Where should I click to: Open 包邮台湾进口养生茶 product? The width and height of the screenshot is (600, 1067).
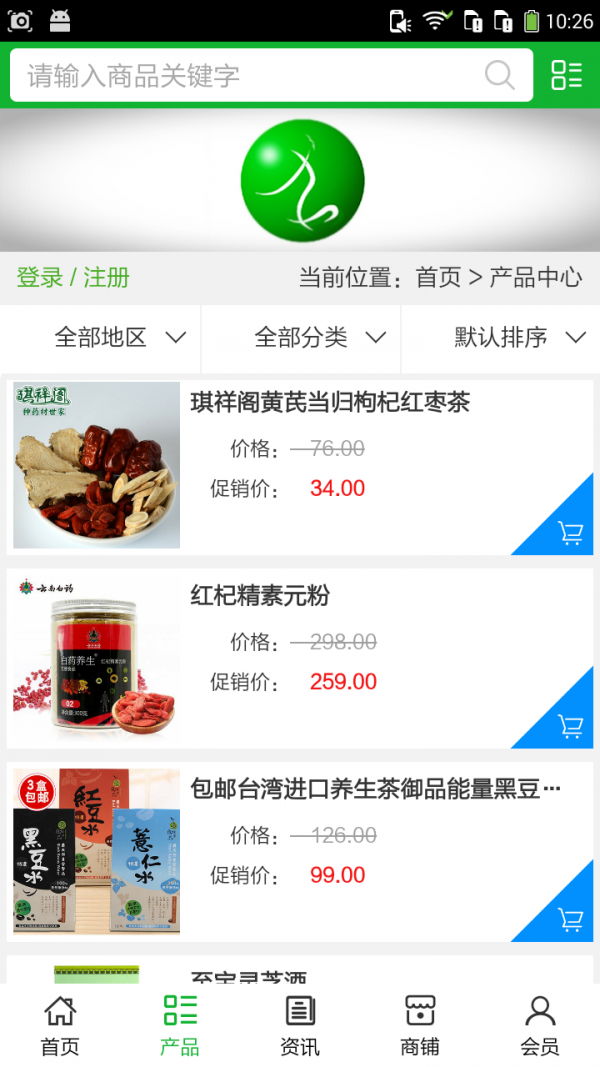click(375, 789)
